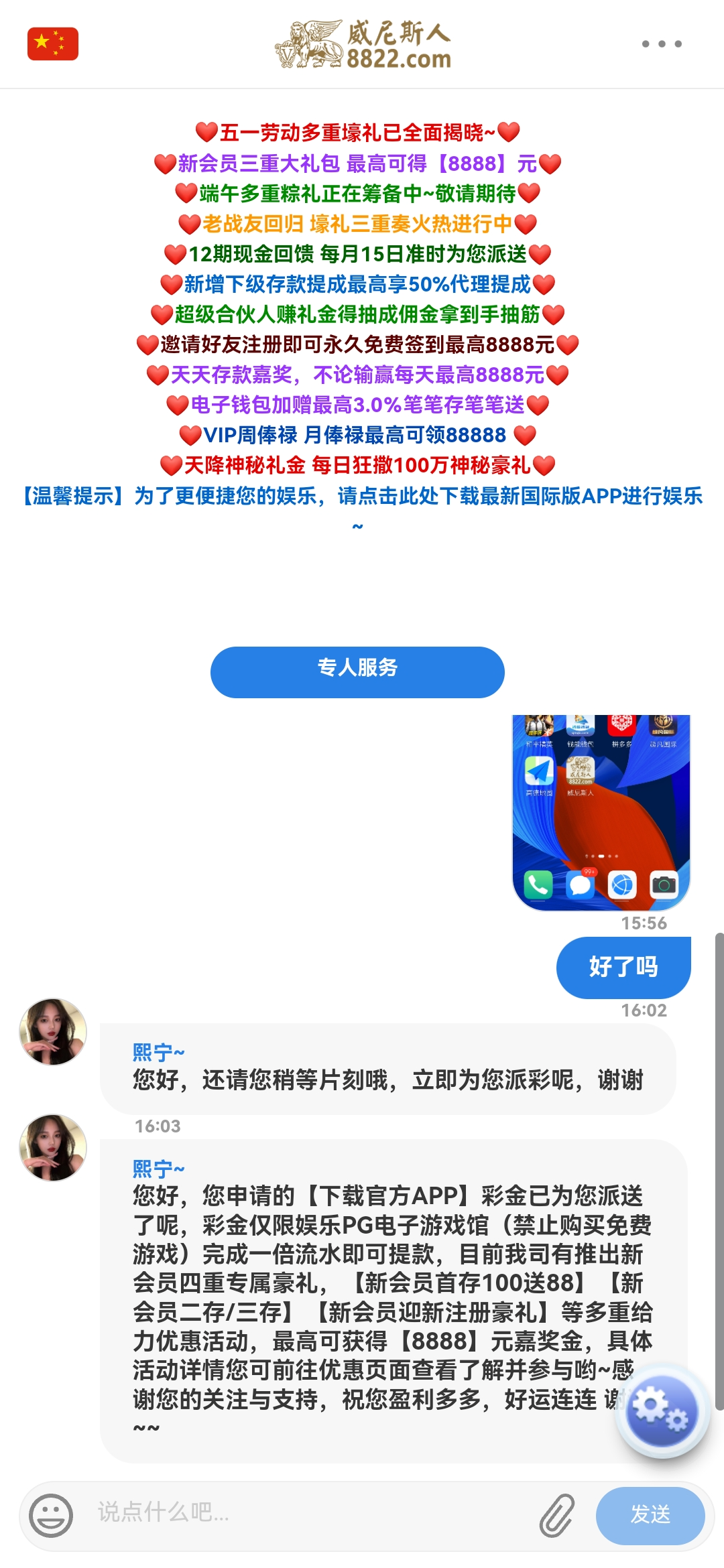This screenshot has height=1568, width=724.
Task: Focus the 说点什么吧 message field
Action: click(308, 1514)
